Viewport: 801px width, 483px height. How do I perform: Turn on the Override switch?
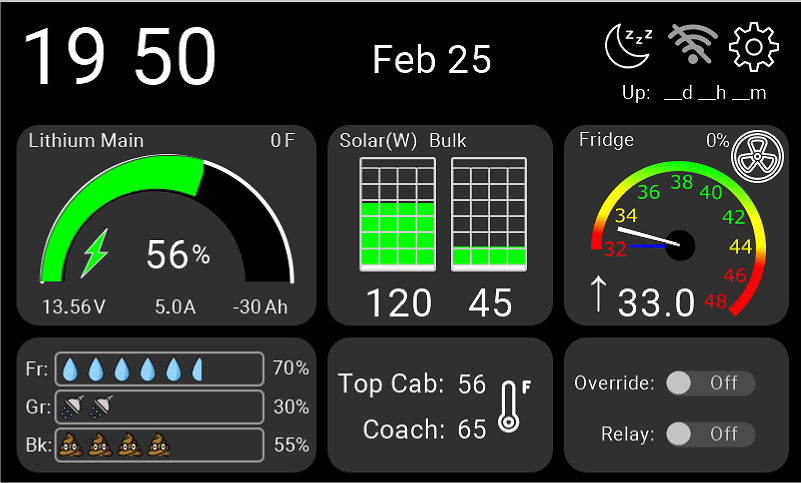pyautogui.click(x=710, y=383)
